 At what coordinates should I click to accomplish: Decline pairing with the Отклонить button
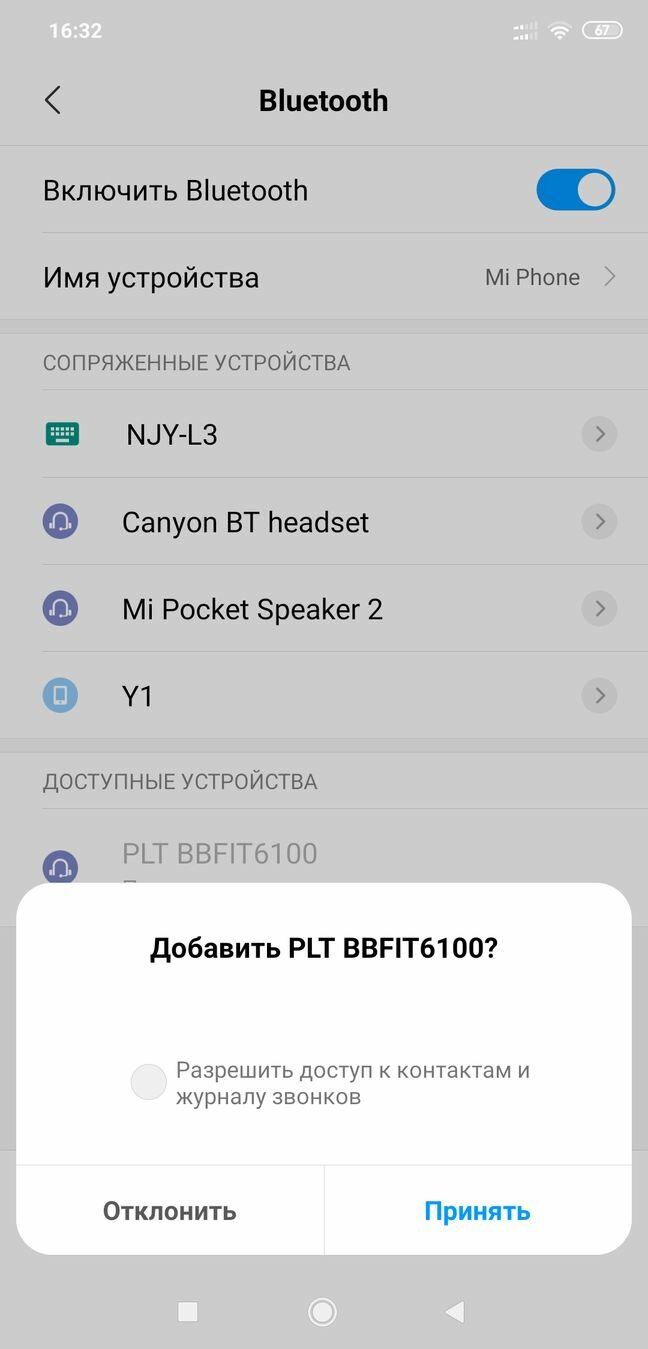[169, 1211]
